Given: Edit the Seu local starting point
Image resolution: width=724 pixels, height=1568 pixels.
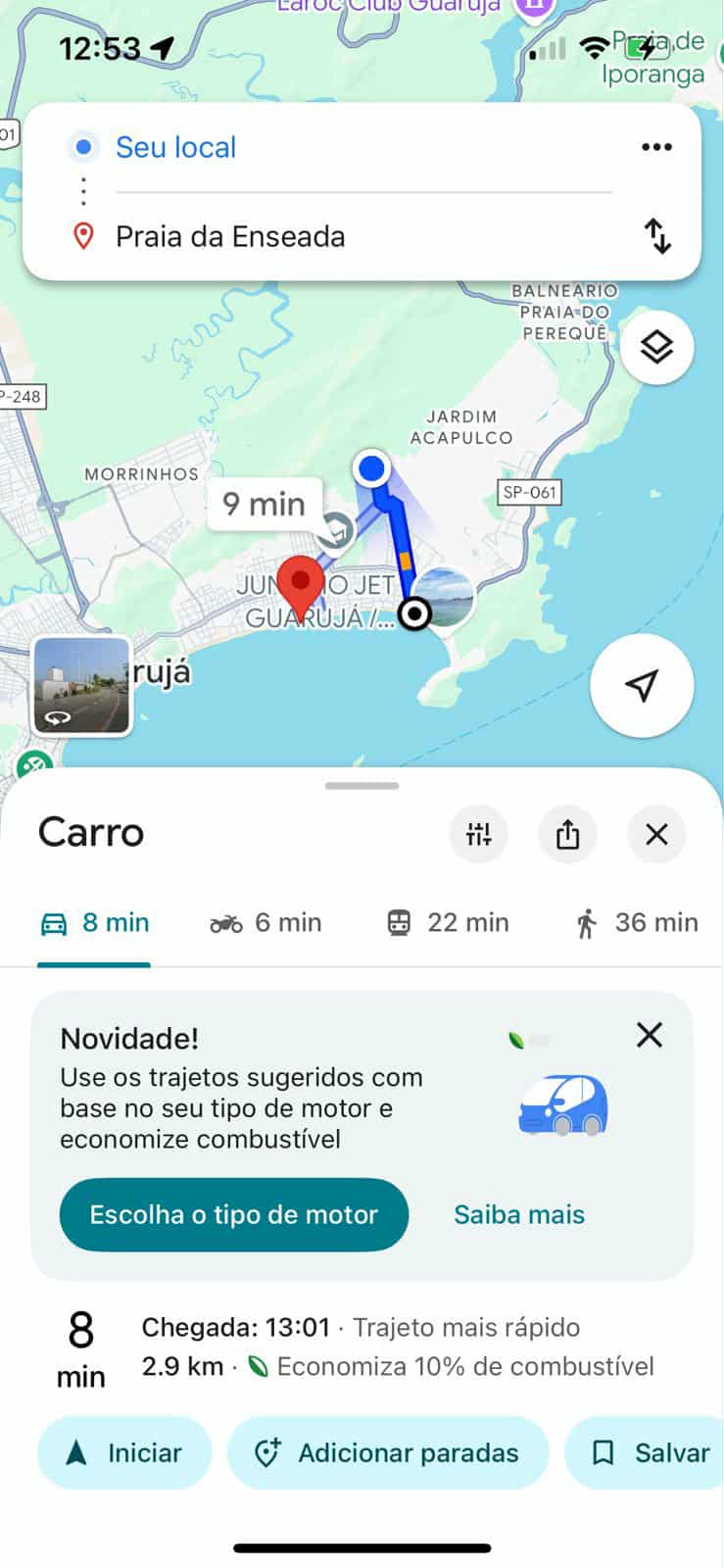Looking at the screenshot, I should coord(176,148).
